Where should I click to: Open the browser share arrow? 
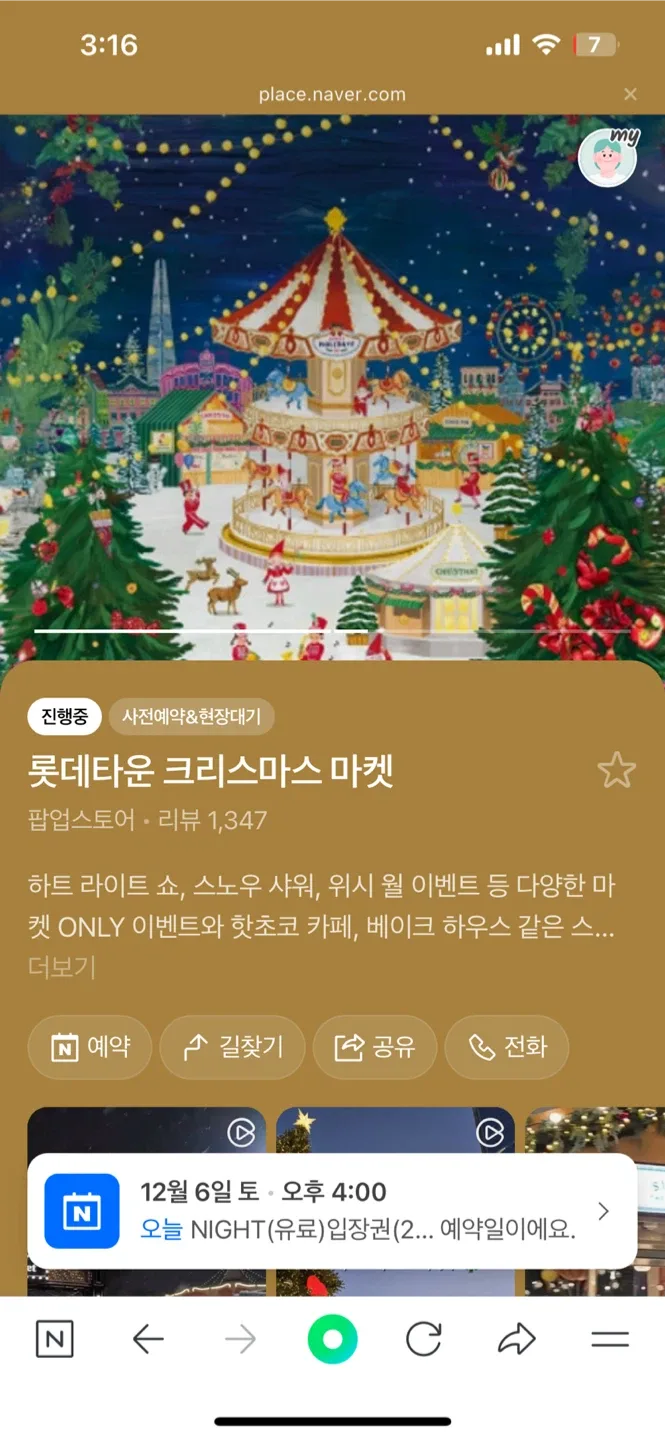517,1339
